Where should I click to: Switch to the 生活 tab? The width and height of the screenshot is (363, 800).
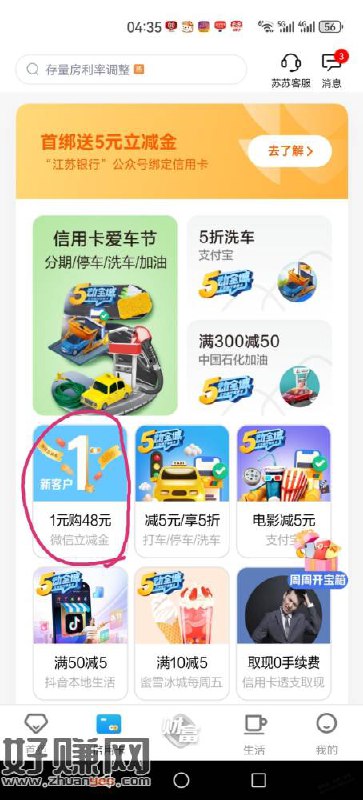(x=254, y=734)
